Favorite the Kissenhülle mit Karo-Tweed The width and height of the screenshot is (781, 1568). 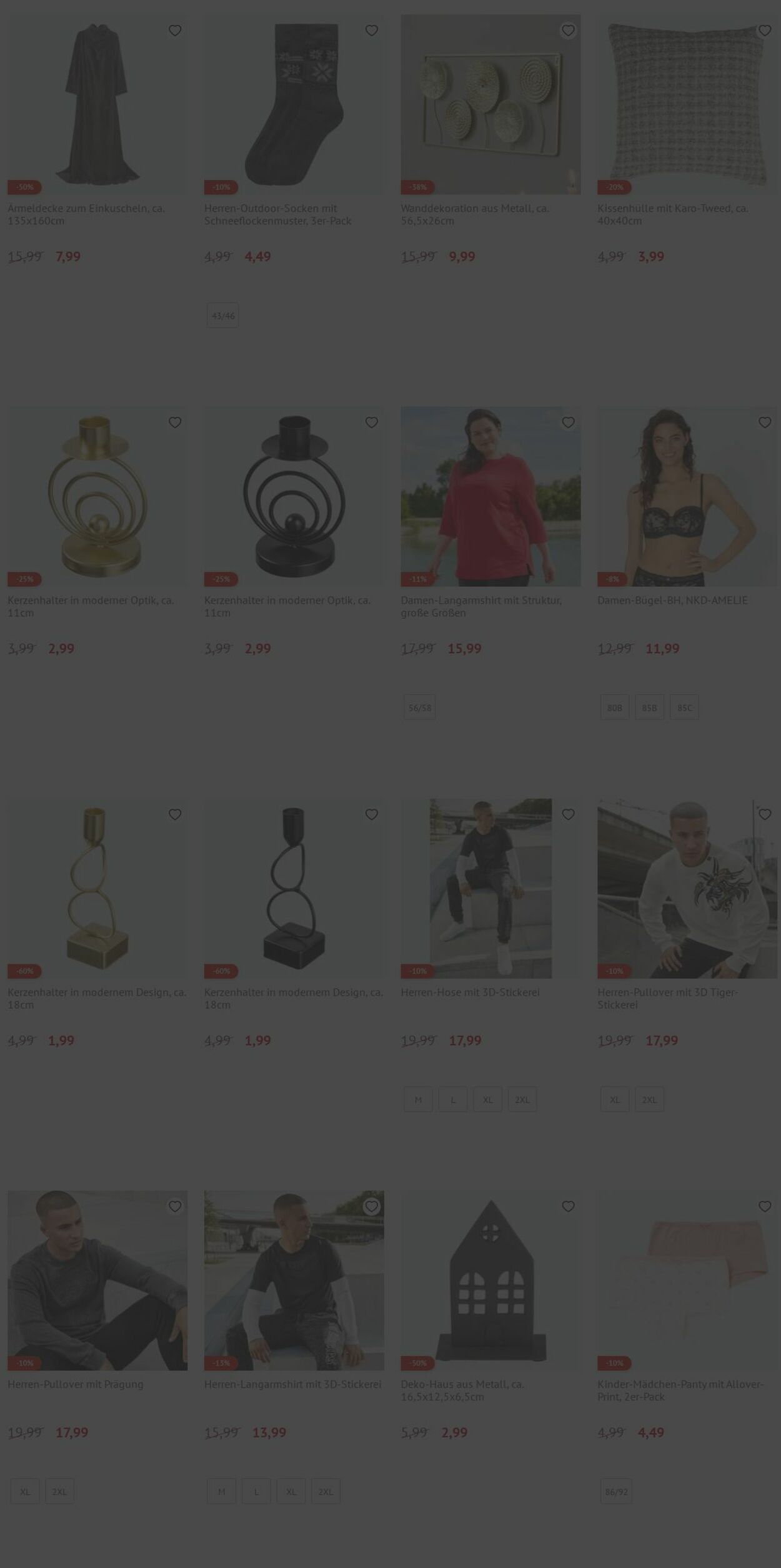[764, 31]
